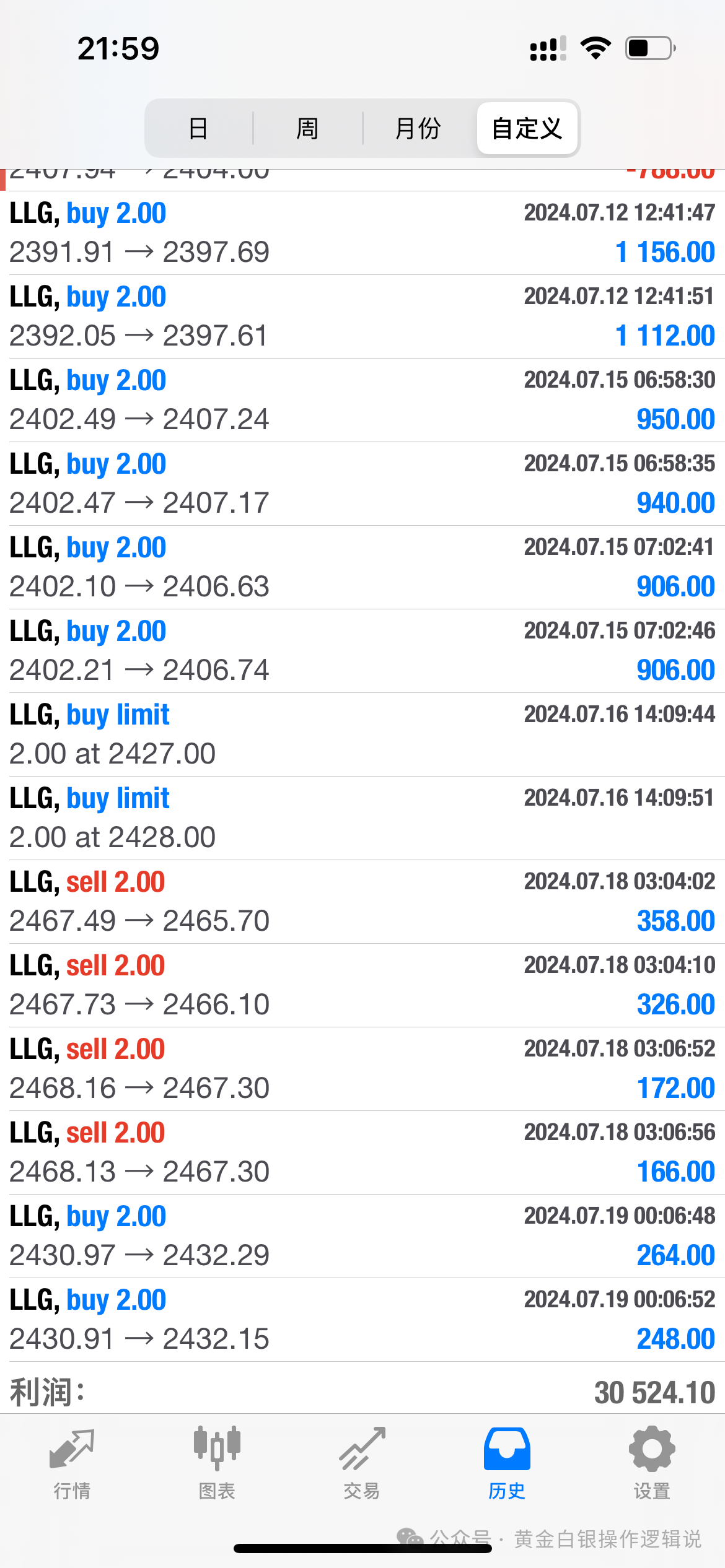Open the buy trade with 264.00 profit
Image resolution: width=725 pixels, height=1568 pixels.
click(x=362, y=1236)
